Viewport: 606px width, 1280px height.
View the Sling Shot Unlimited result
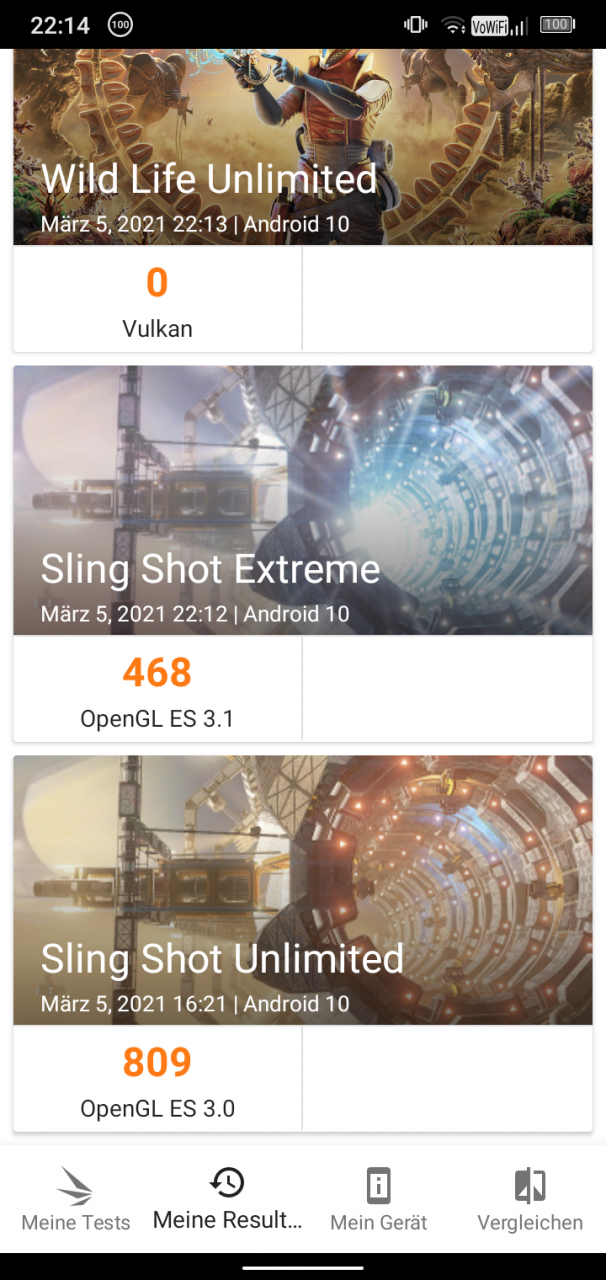coord(303,943)
